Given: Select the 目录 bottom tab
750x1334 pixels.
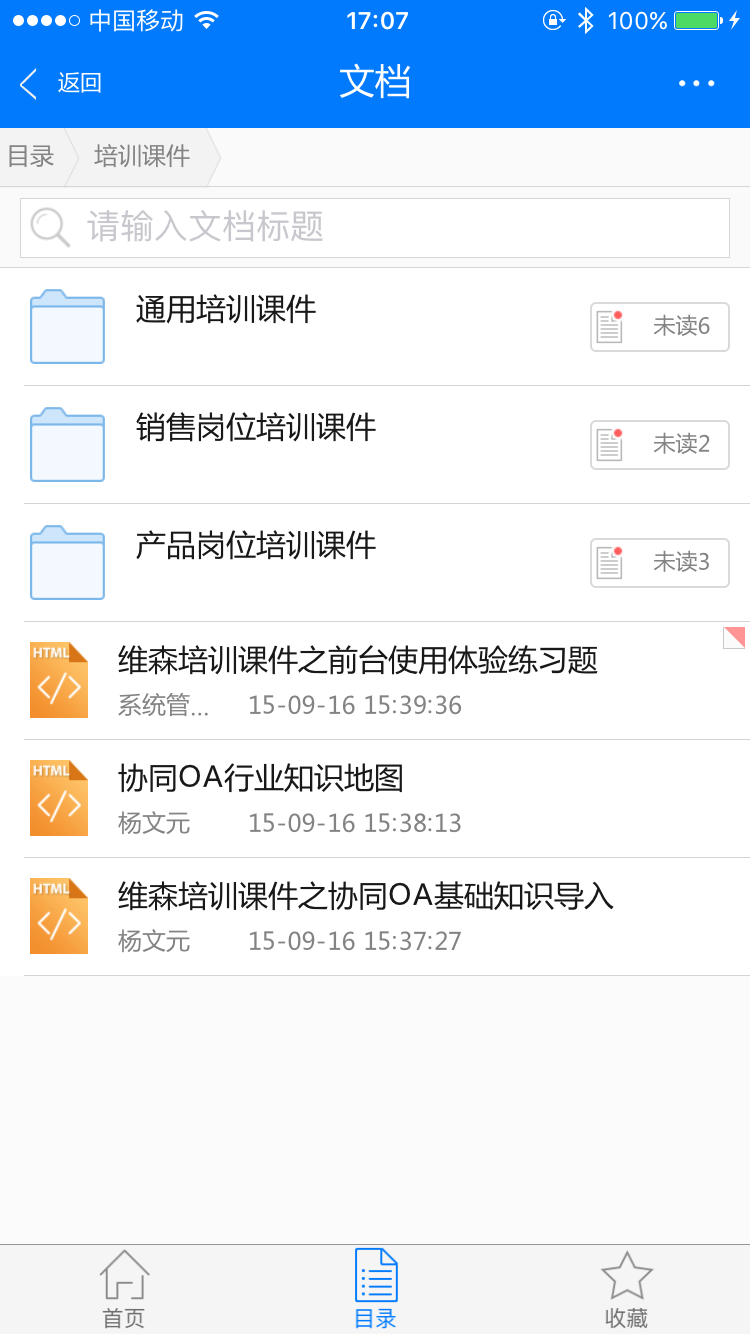Looking at the screenshot, I should pyautogui.click(x=376, y=1290).
